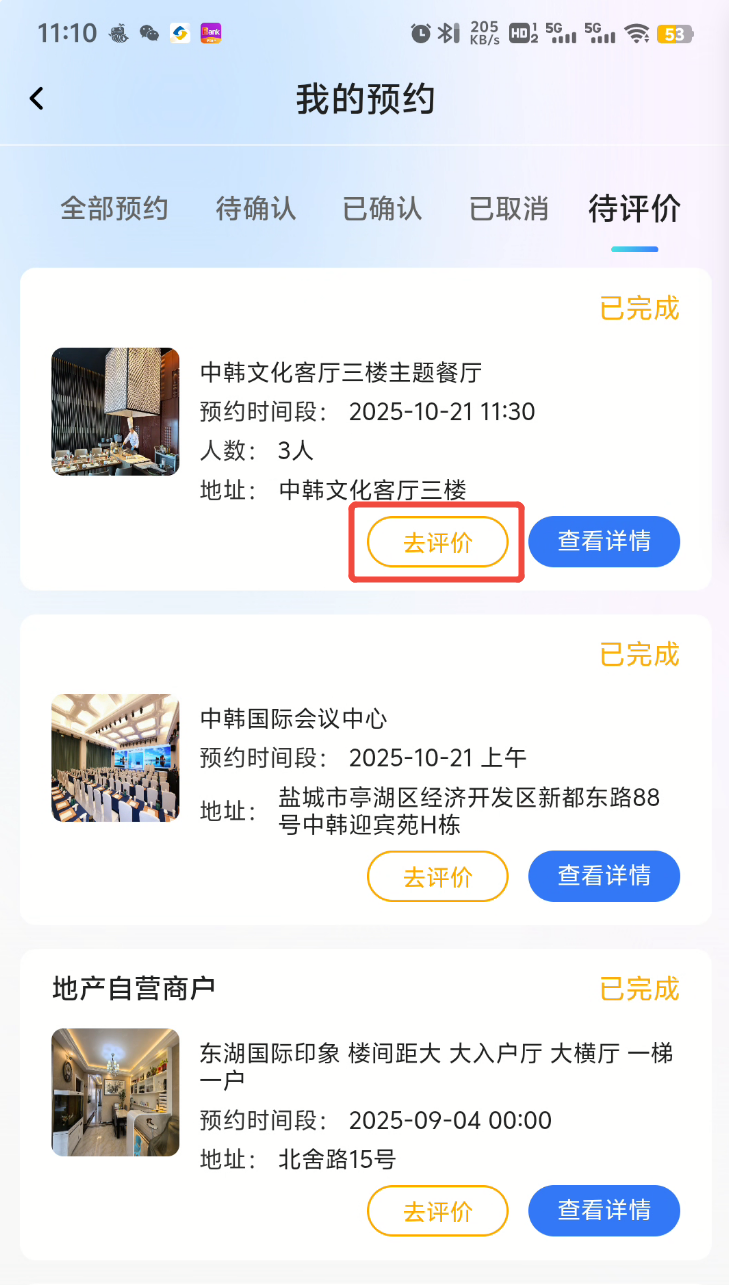Viewport: 729px width, 1285px height.
Task: See details for 东湖国际印象 booking
Action: [x=603, y=1211]
